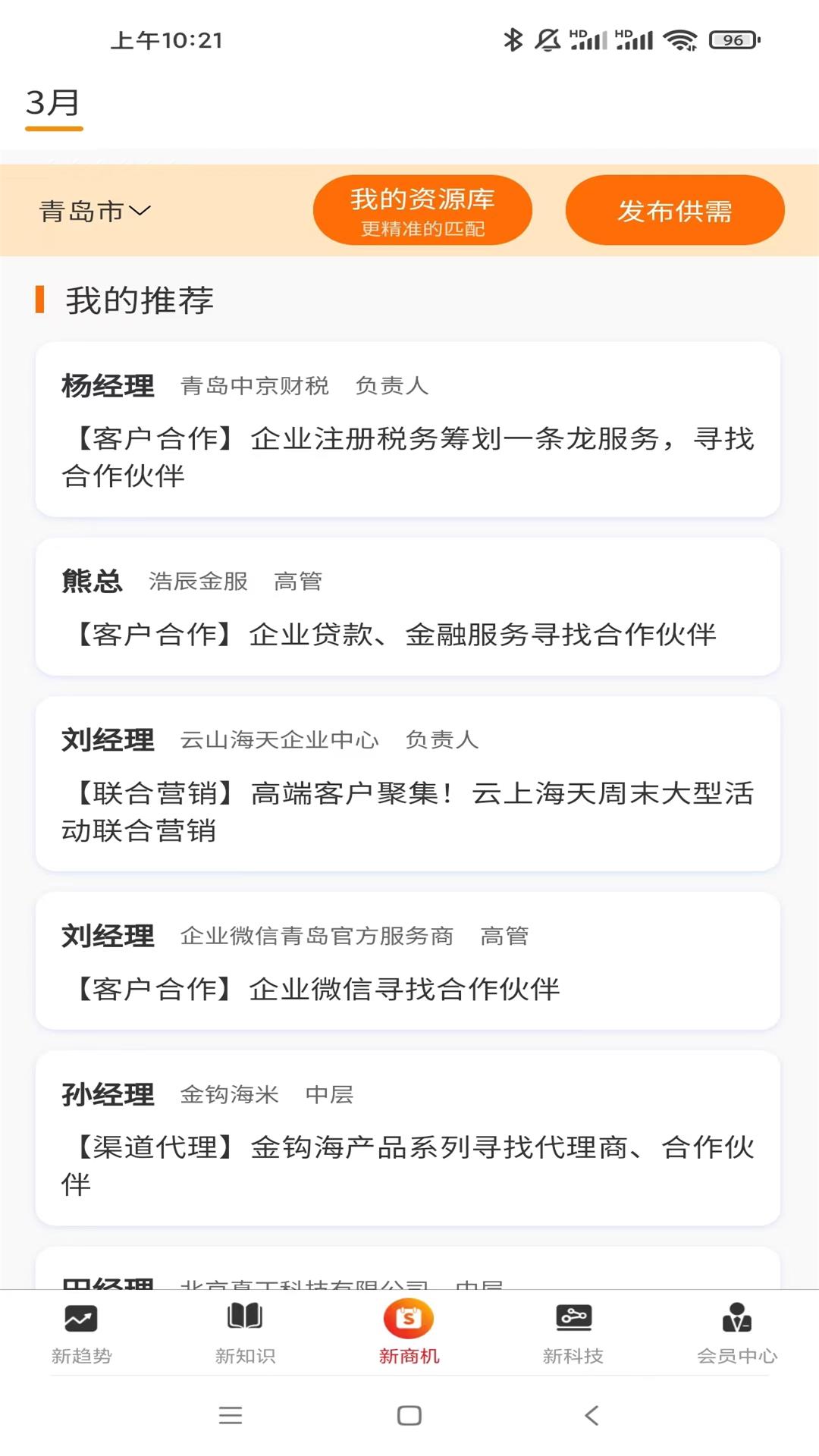The image size is (819, 1456).
Task: Expand the 青岛市 city dropdown
Action: (95, 211)
